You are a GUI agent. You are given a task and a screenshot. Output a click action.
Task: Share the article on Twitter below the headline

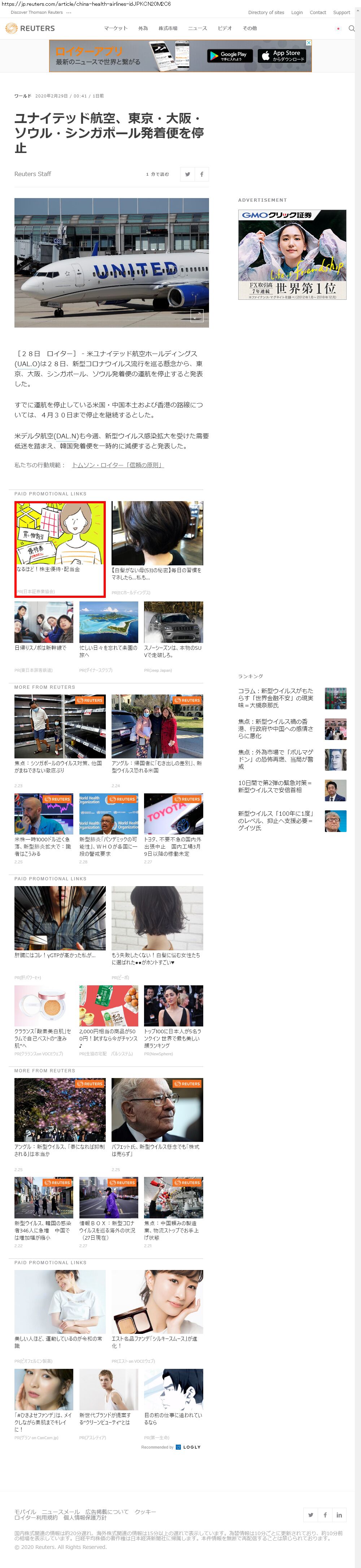tap(187, 174)
